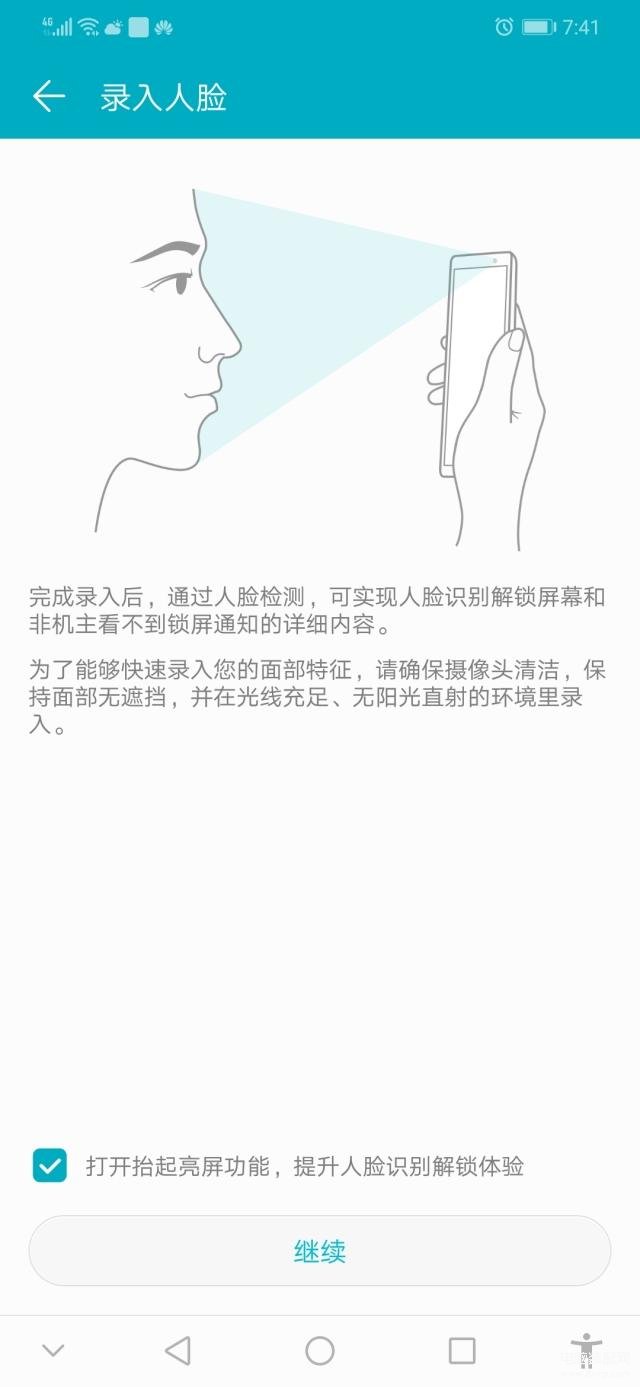Uncheck the 打开抬起亮屏功能 checkbox
This screenshot has width=640, height=1387.
coord(50,1166)
